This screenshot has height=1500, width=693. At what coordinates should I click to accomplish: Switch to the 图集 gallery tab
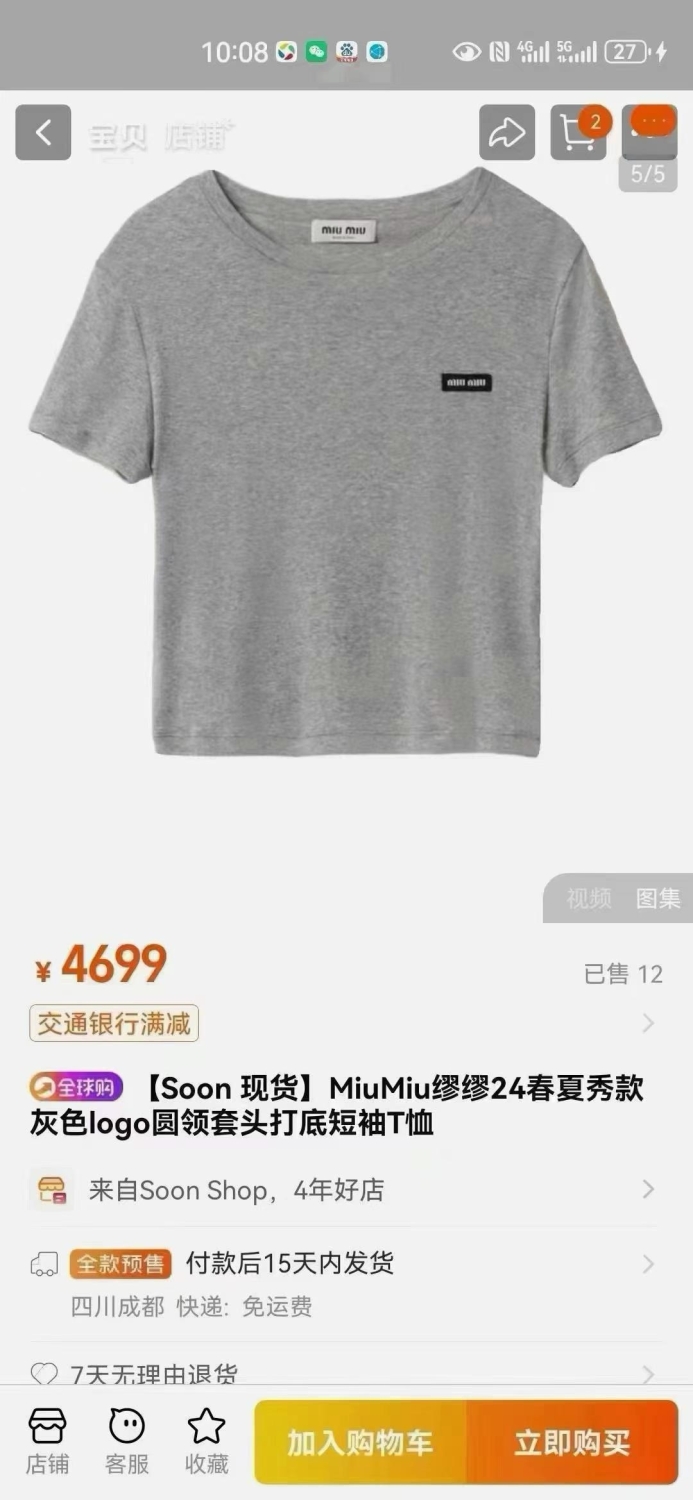click(658, 898)
